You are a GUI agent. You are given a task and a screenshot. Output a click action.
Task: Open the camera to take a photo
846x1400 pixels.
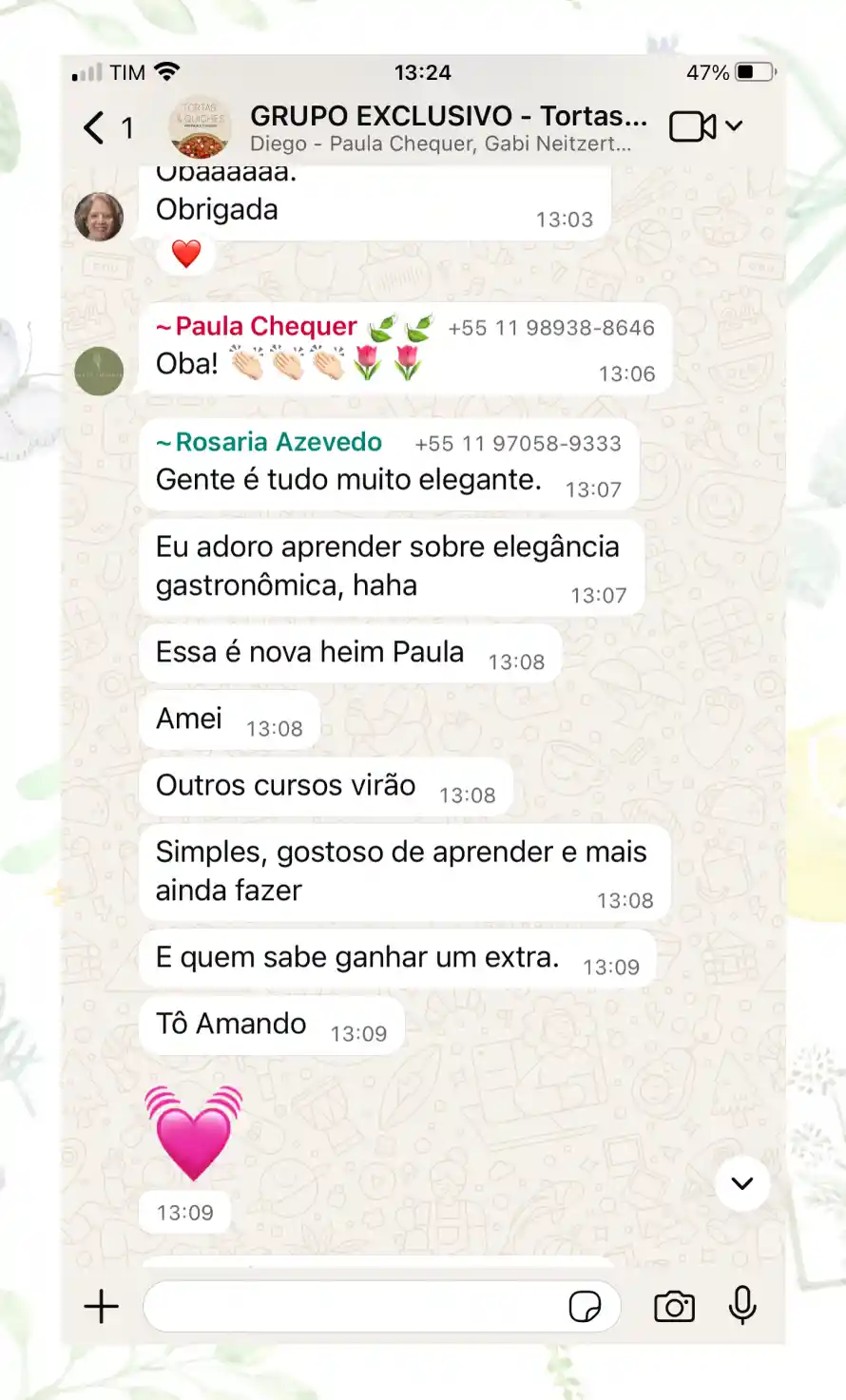(675, 1306)
